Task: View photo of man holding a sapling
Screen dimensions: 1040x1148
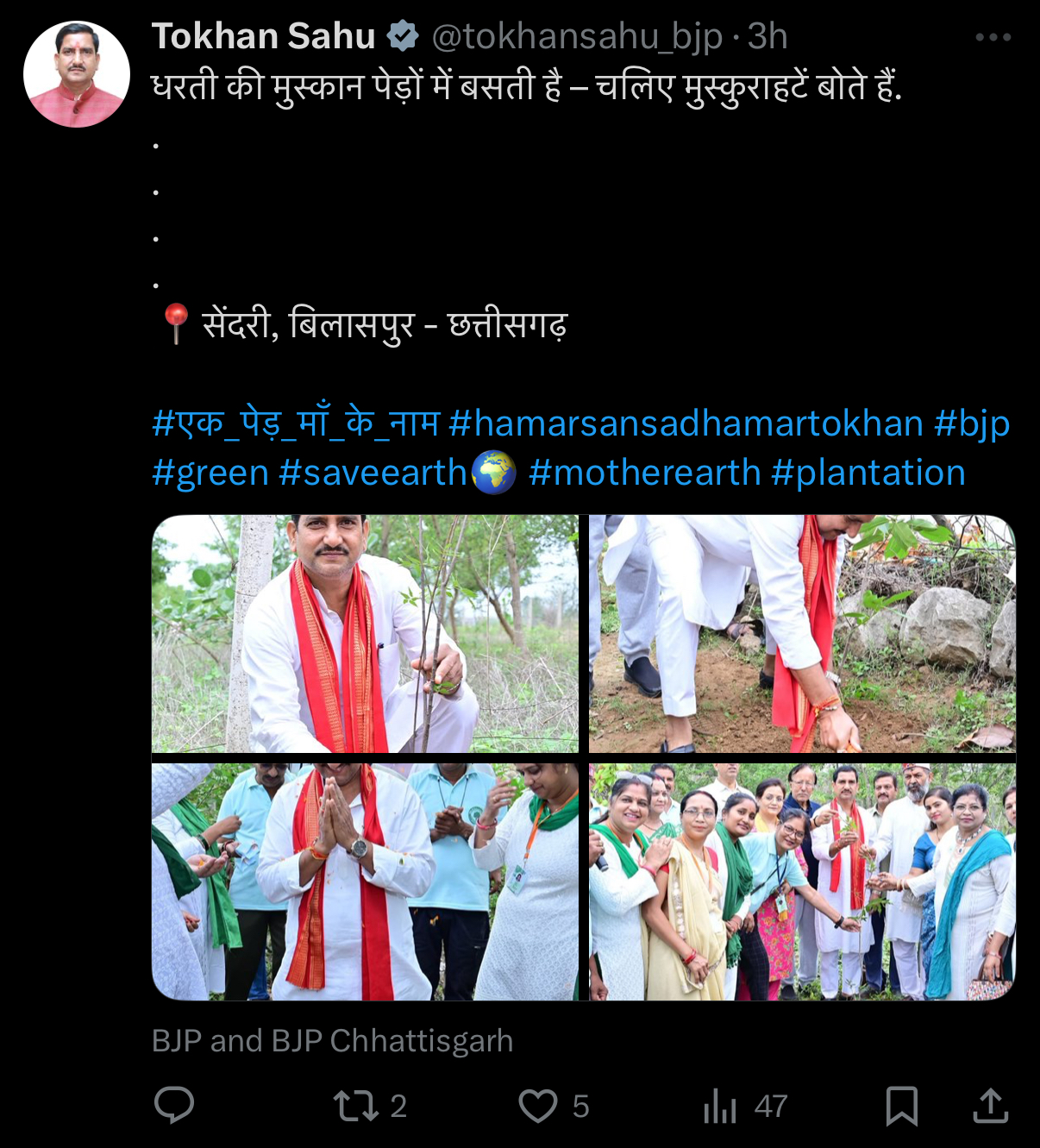Action: coord(365,634)
